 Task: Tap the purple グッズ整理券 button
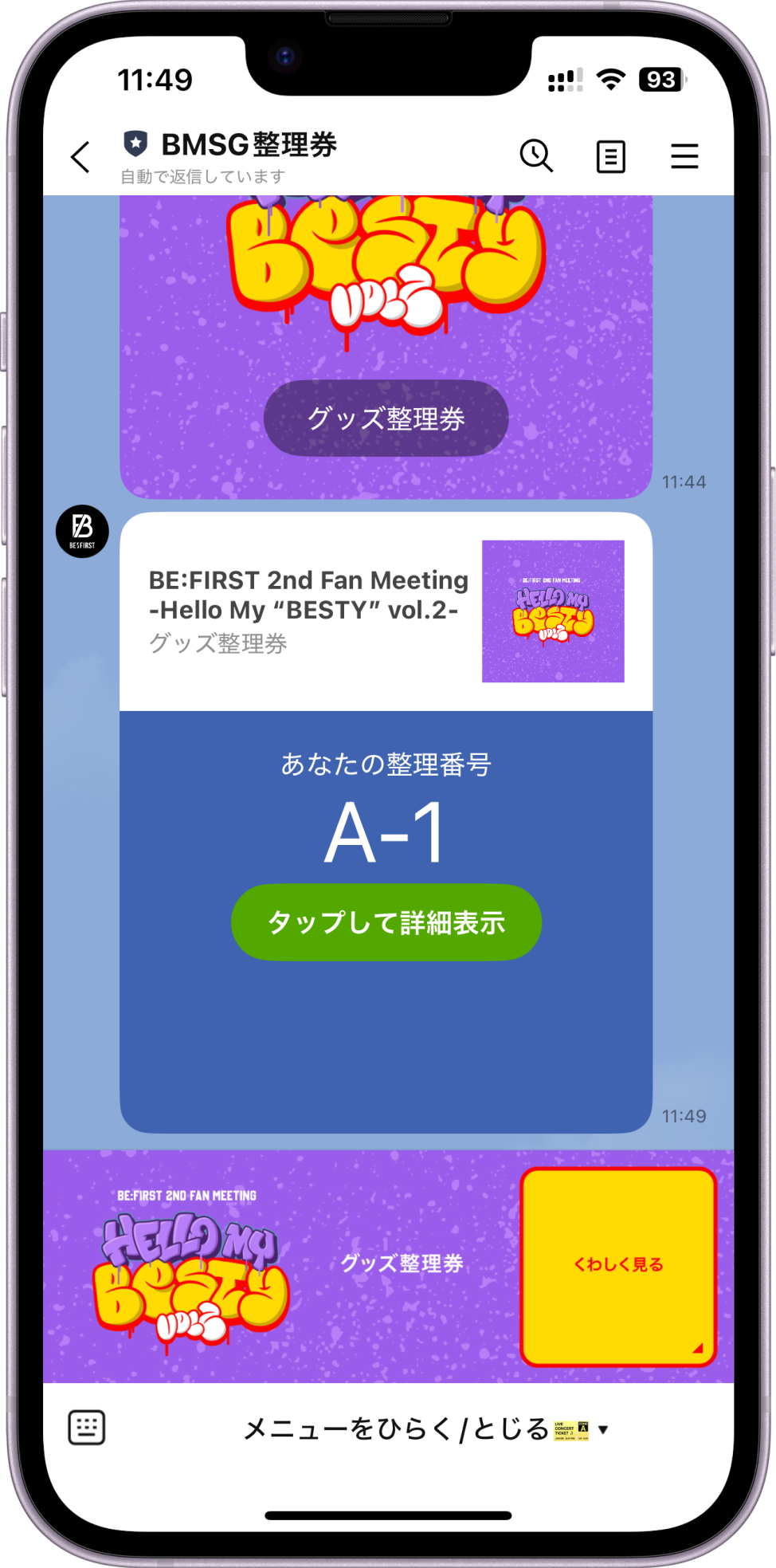pyautogui.click(x=386, y=419)
